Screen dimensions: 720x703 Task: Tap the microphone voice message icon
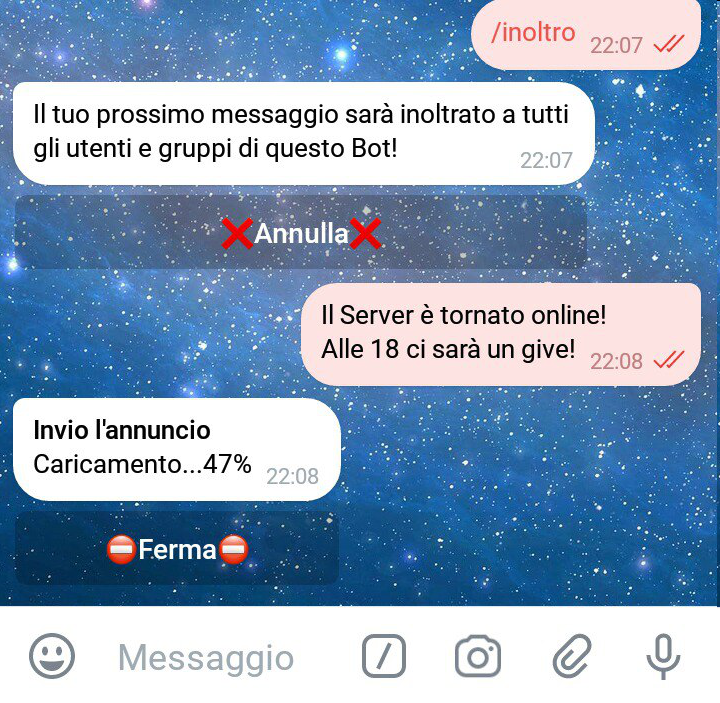[662, 657]
